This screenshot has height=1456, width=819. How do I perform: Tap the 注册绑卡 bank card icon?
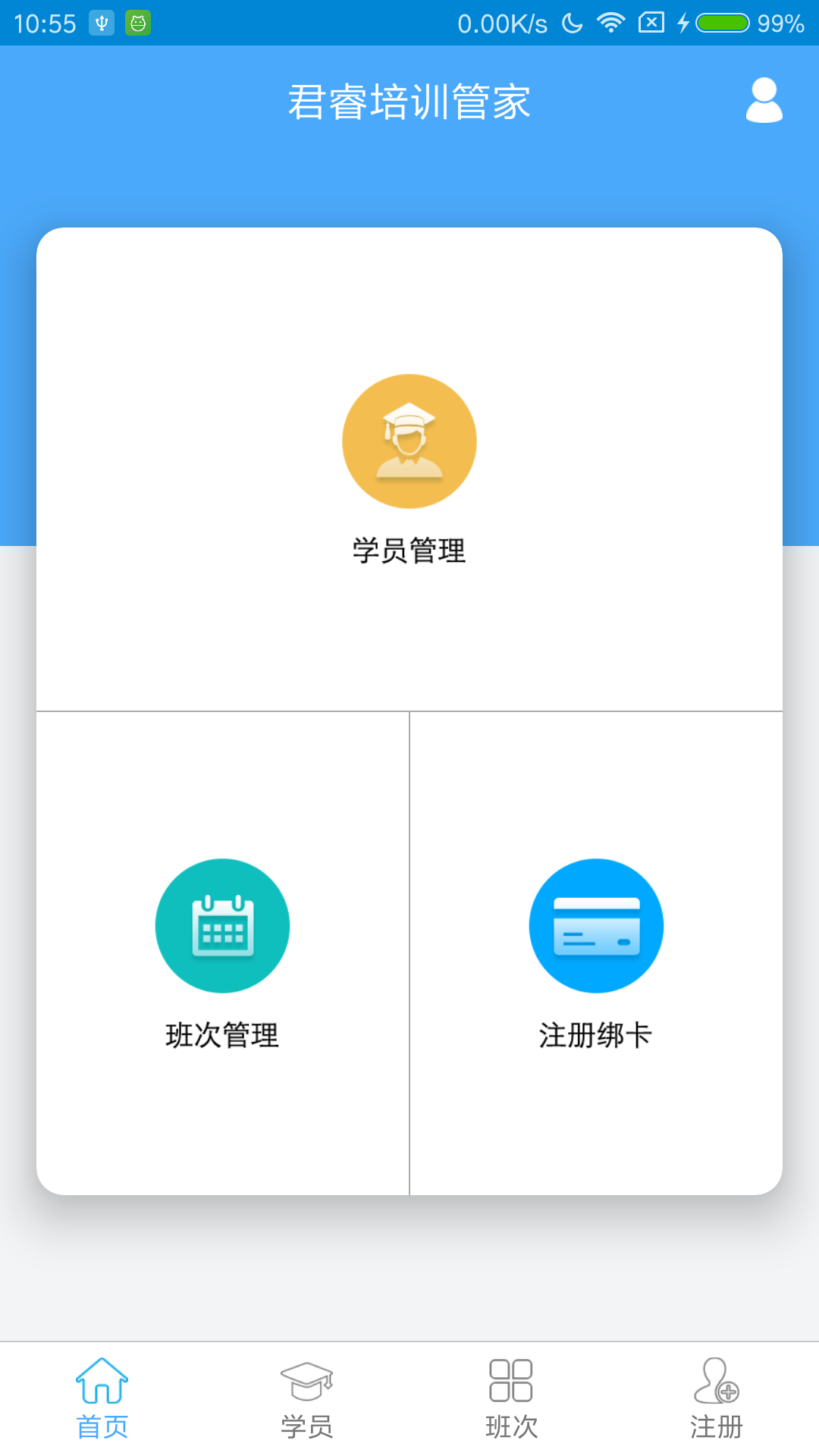pyautogui.click(x=596, y=925)
